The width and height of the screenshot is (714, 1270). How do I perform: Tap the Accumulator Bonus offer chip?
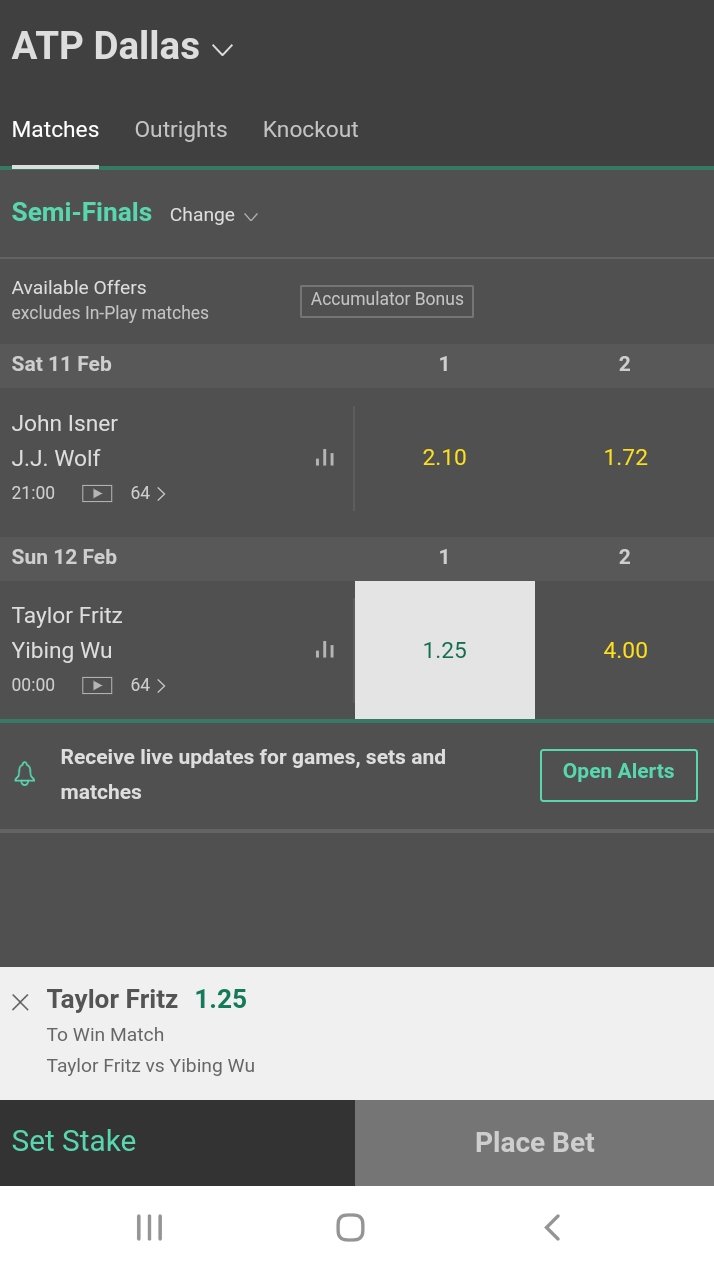[x=387, y=300]
